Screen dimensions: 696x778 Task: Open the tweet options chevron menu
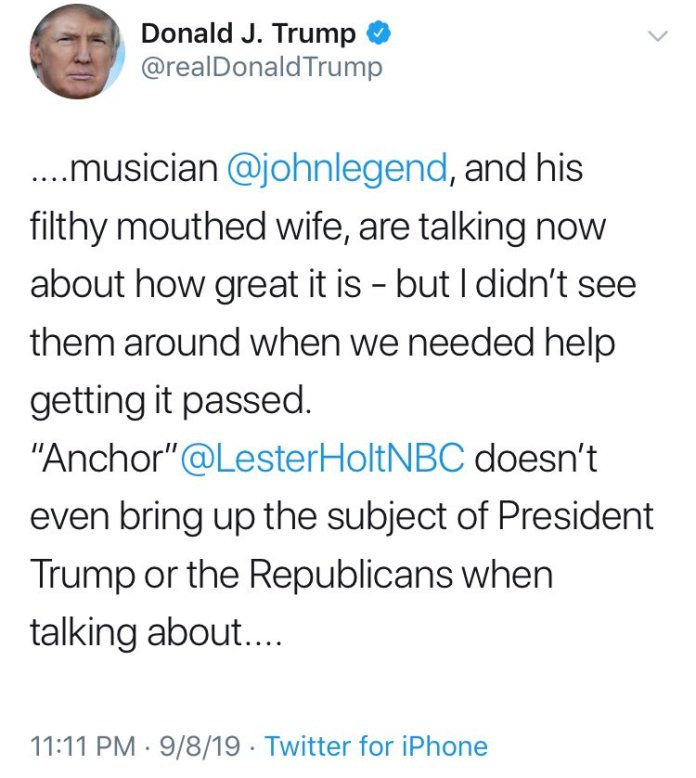point(658,36)
